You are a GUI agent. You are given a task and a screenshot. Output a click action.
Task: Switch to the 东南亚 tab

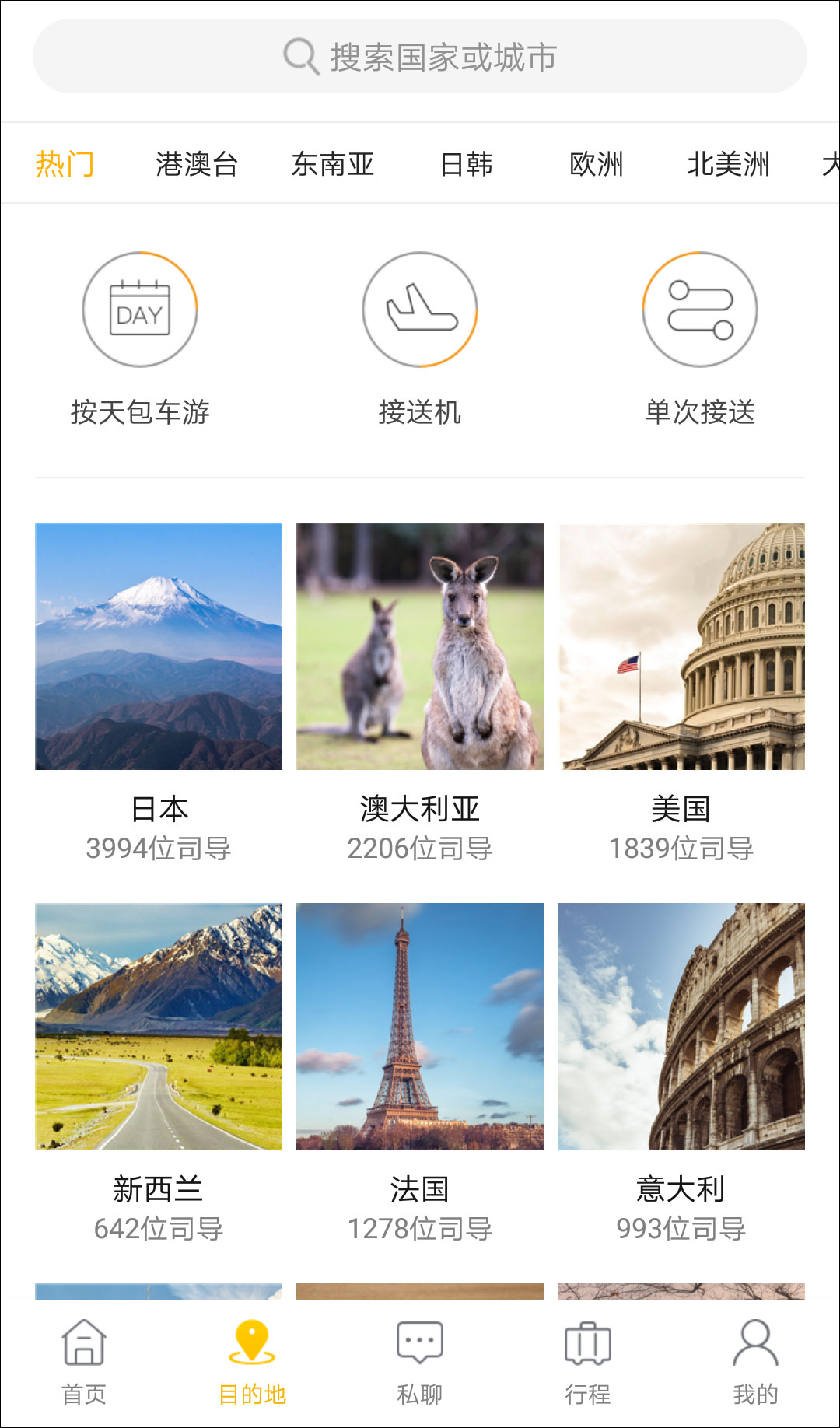tap(333, 164)
